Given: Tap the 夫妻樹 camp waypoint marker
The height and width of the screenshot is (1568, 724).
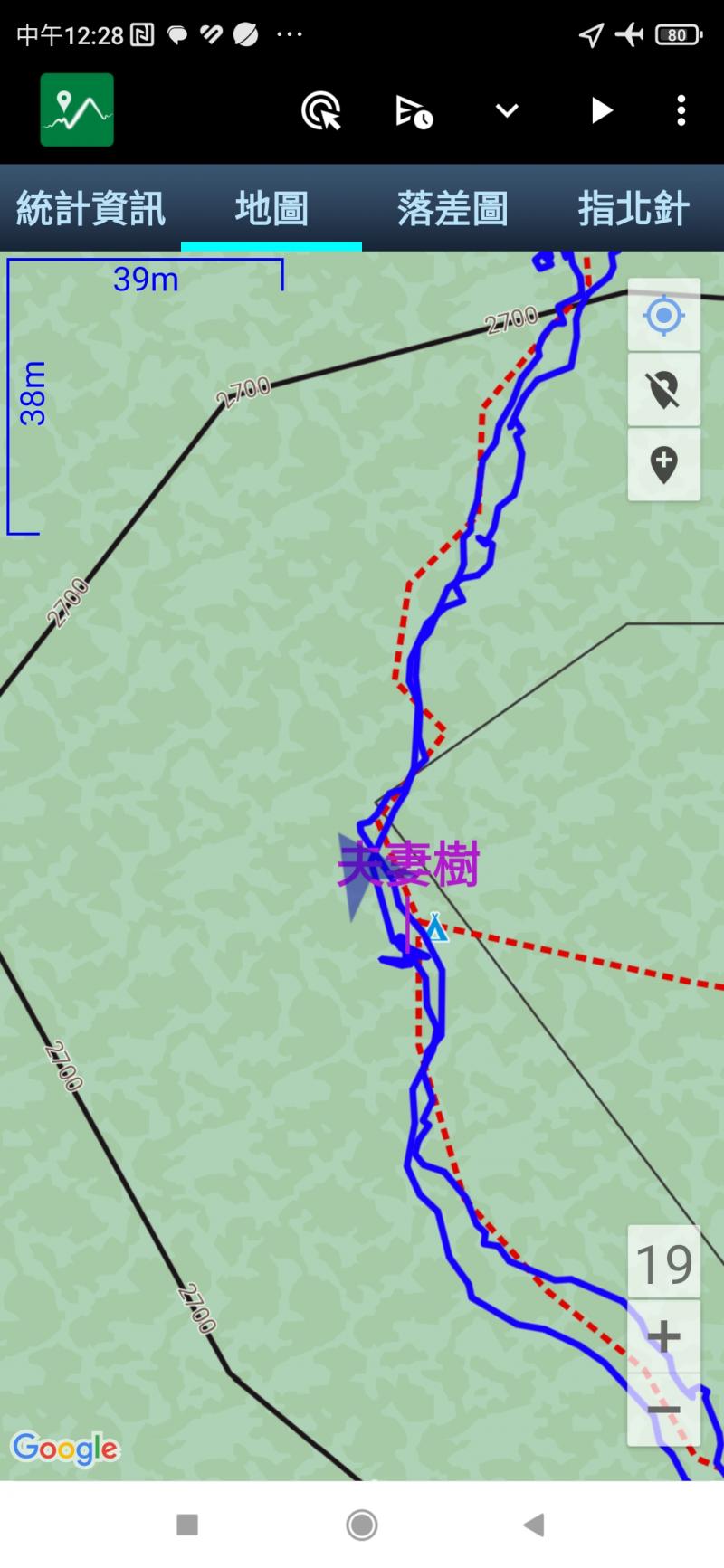Looking at the screenshot, I should point(435,928).
